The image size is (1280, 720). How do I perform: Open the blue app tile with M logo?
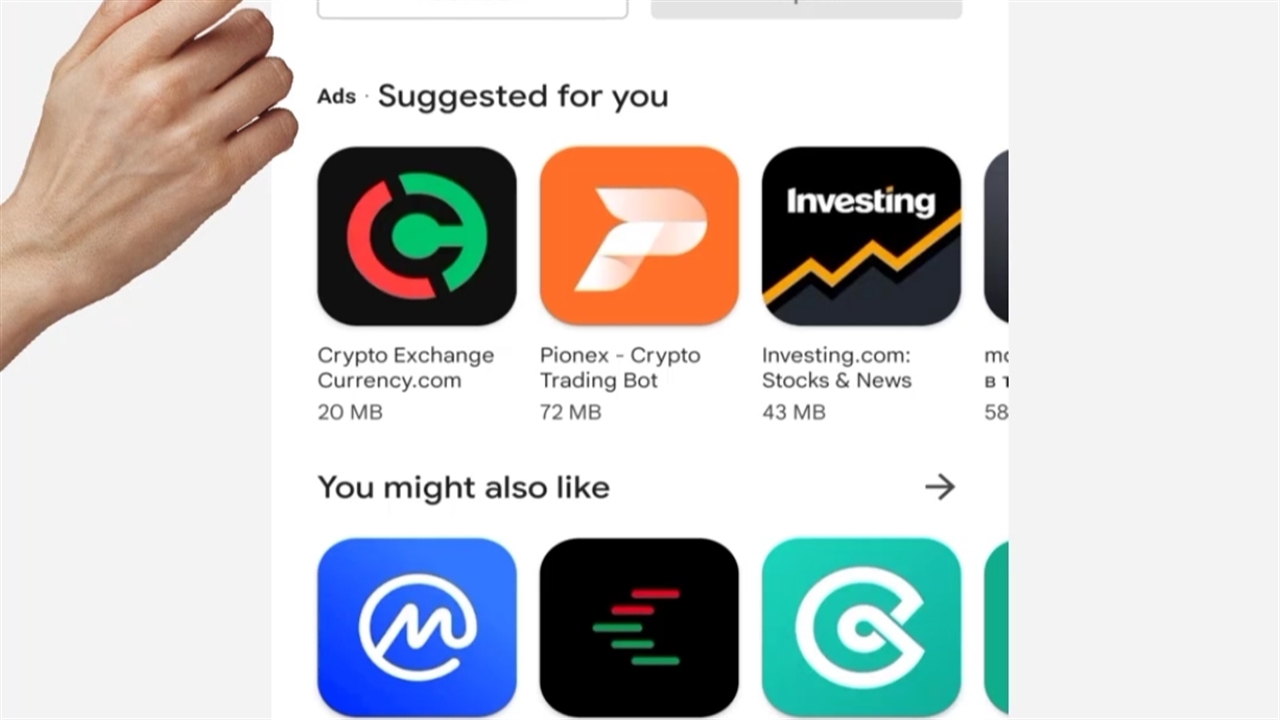(x=417, y=627)
